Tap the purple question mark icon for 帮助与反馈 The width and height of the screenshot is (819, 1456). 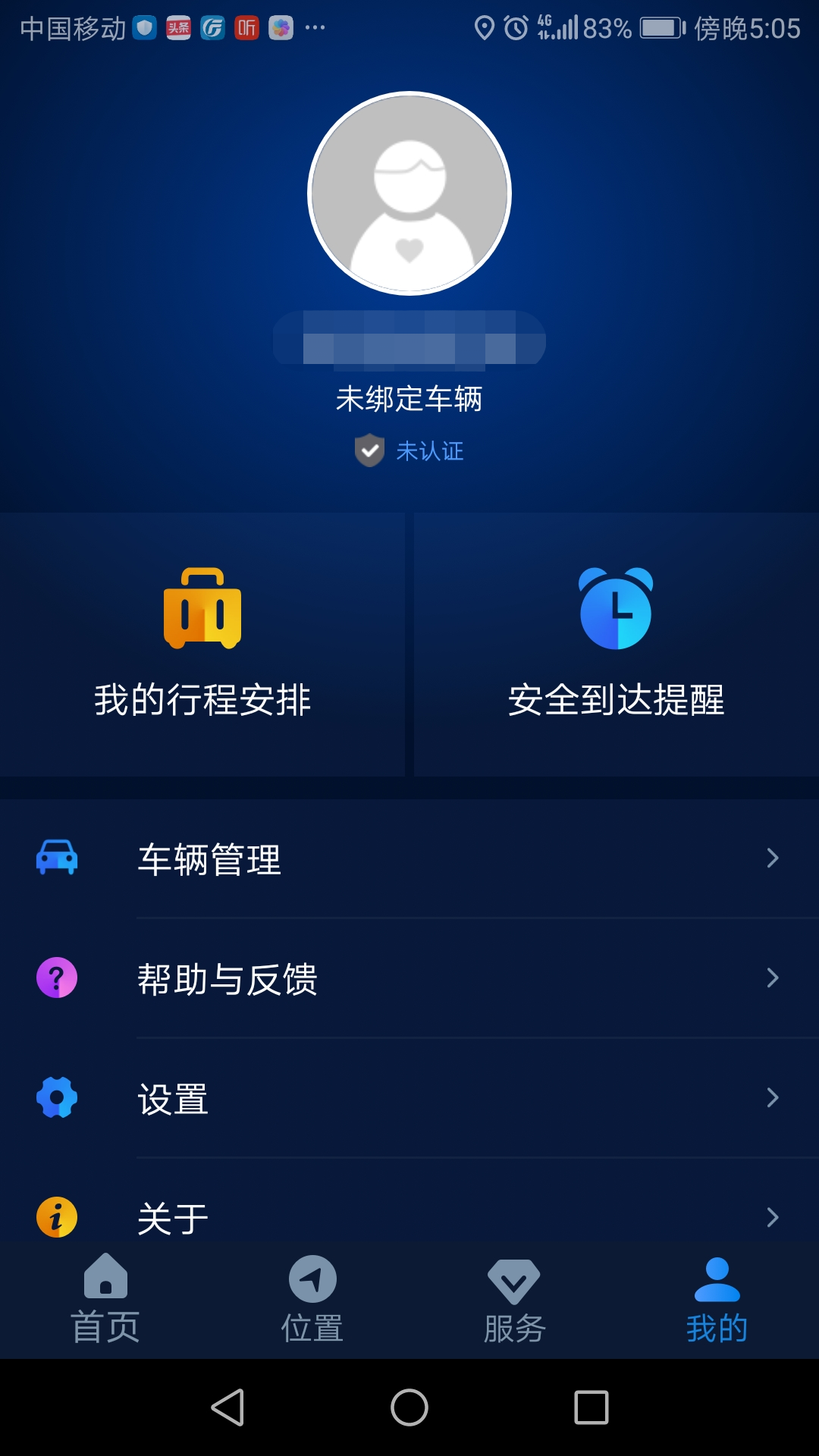coord(56,978)
